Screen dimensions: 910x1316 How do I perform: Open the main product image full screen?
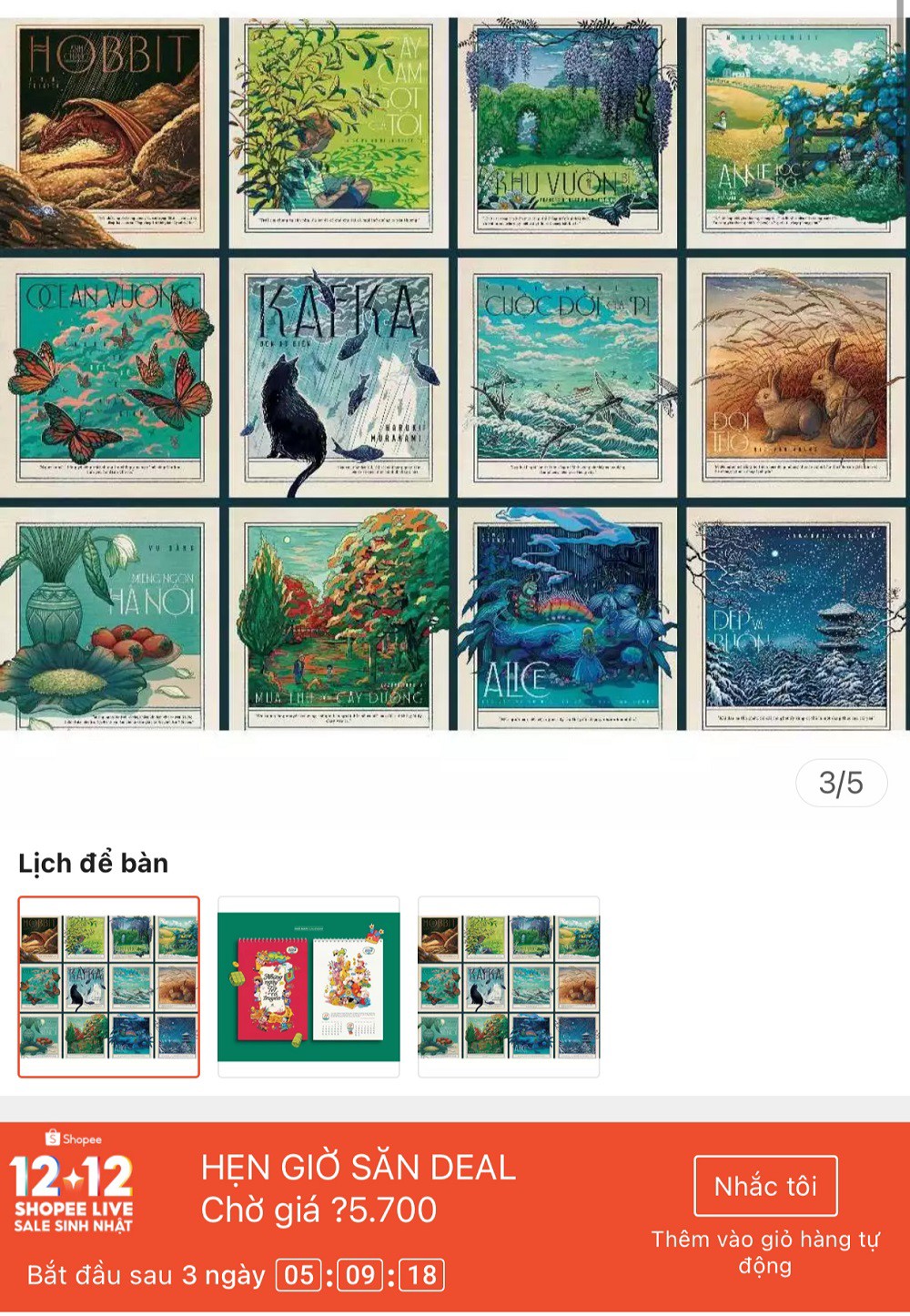coord(453,373)
